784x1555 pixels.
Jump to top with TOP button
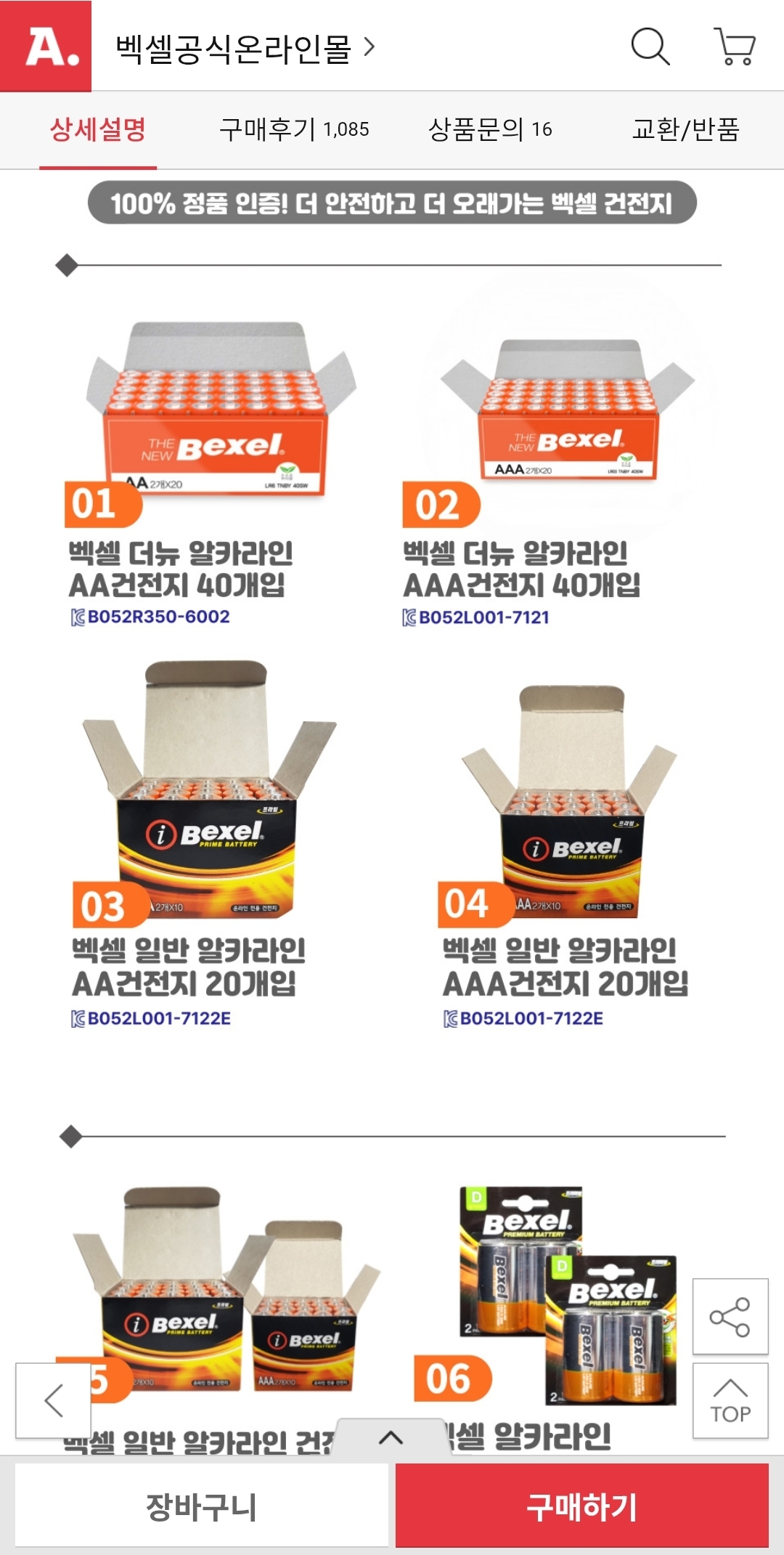coord(730,1401)
